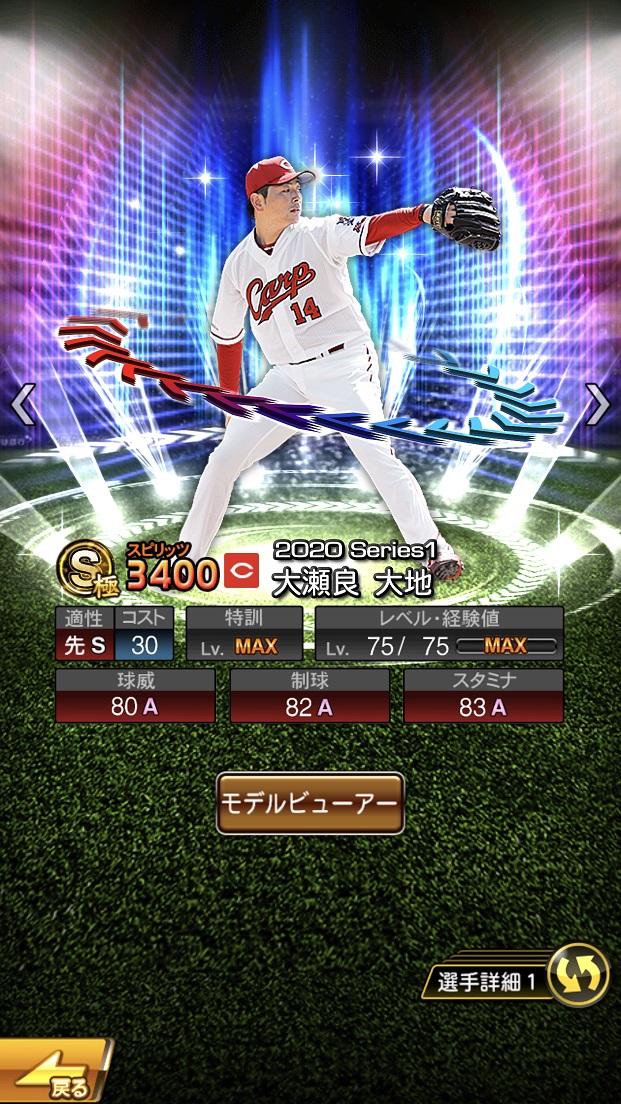621x1104 pixels.
Task: Go back with the 戻る button
Action: click(55, 1074)
